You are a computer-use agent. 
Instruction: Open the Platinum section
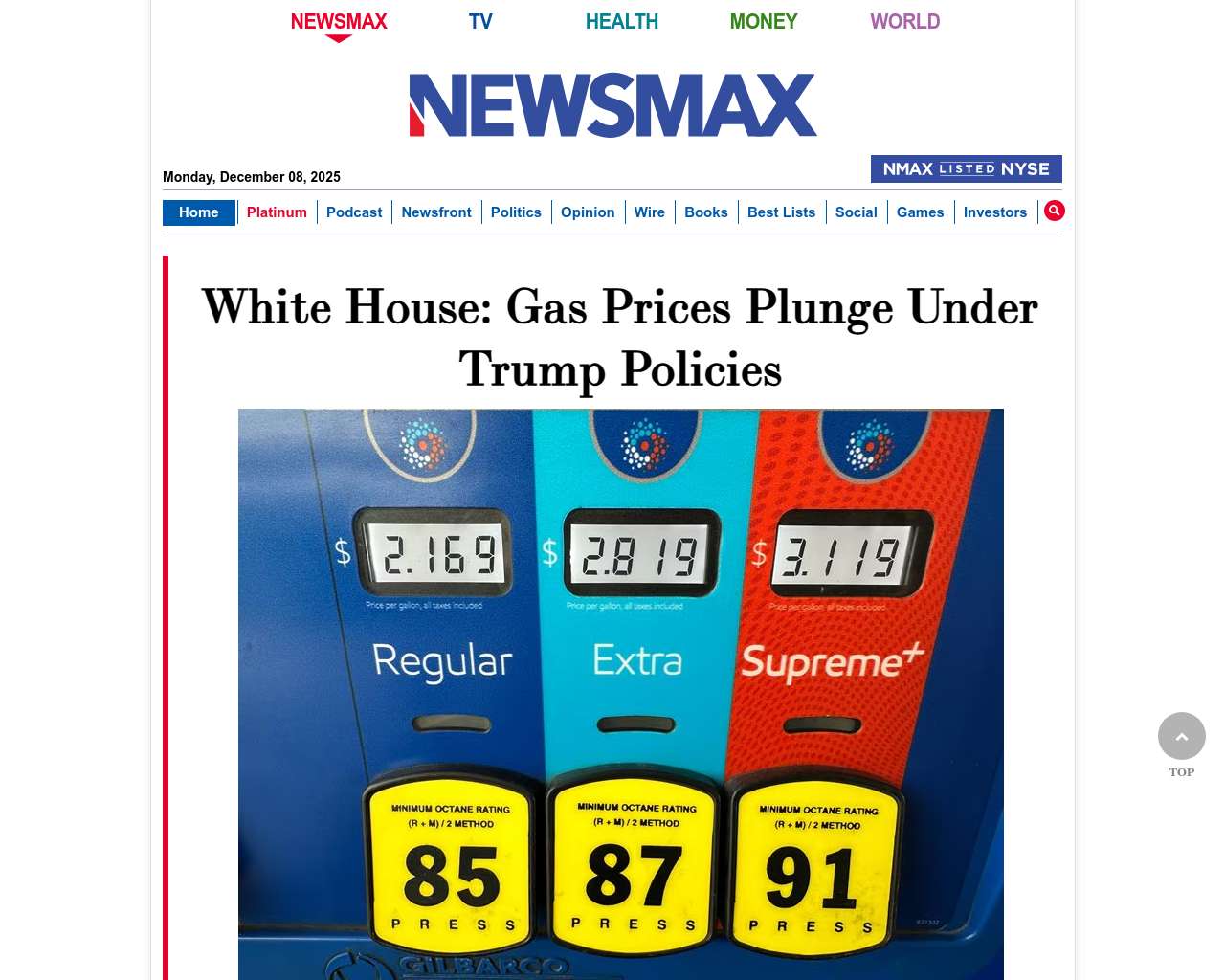(277, 212)
